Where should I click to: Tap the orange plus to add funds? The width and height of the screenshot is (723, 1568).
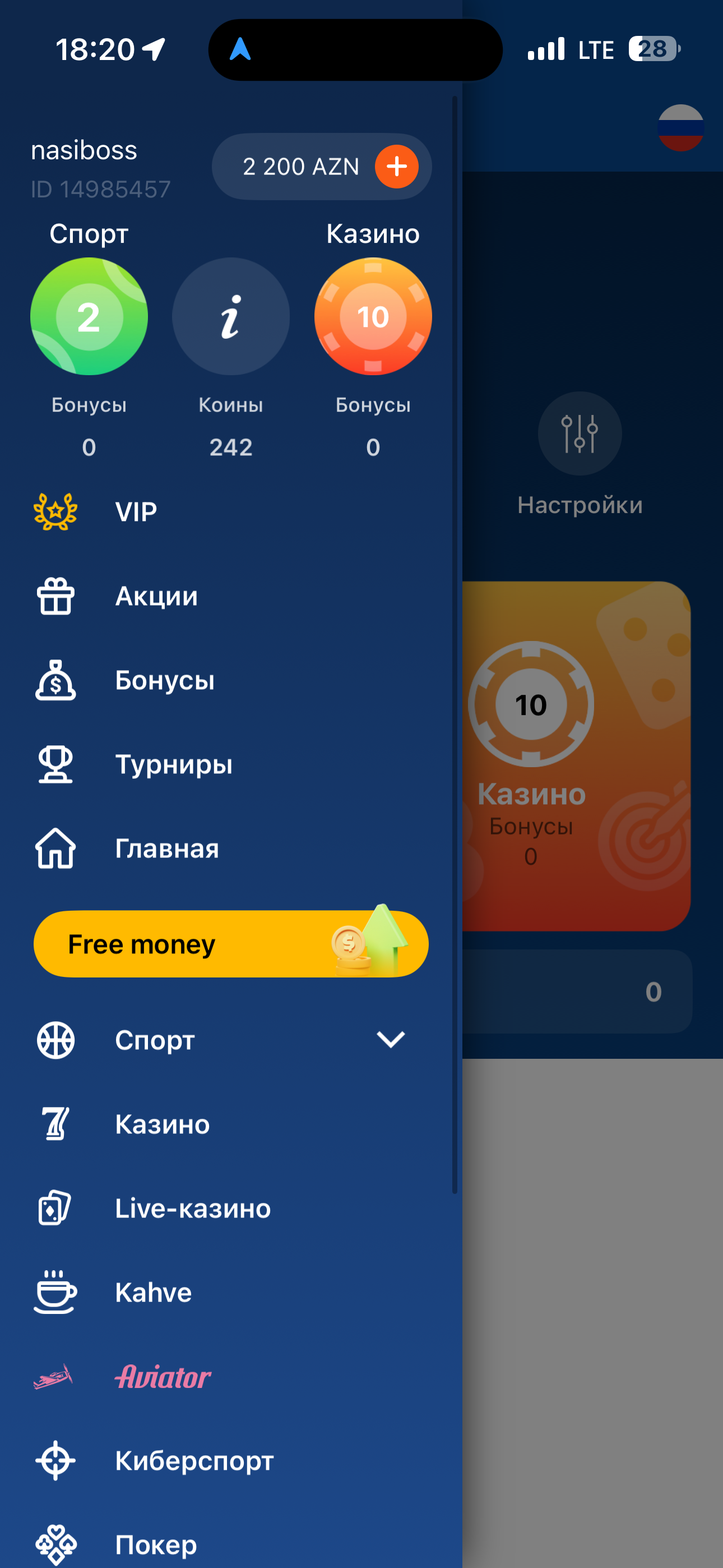pos(396,166)
